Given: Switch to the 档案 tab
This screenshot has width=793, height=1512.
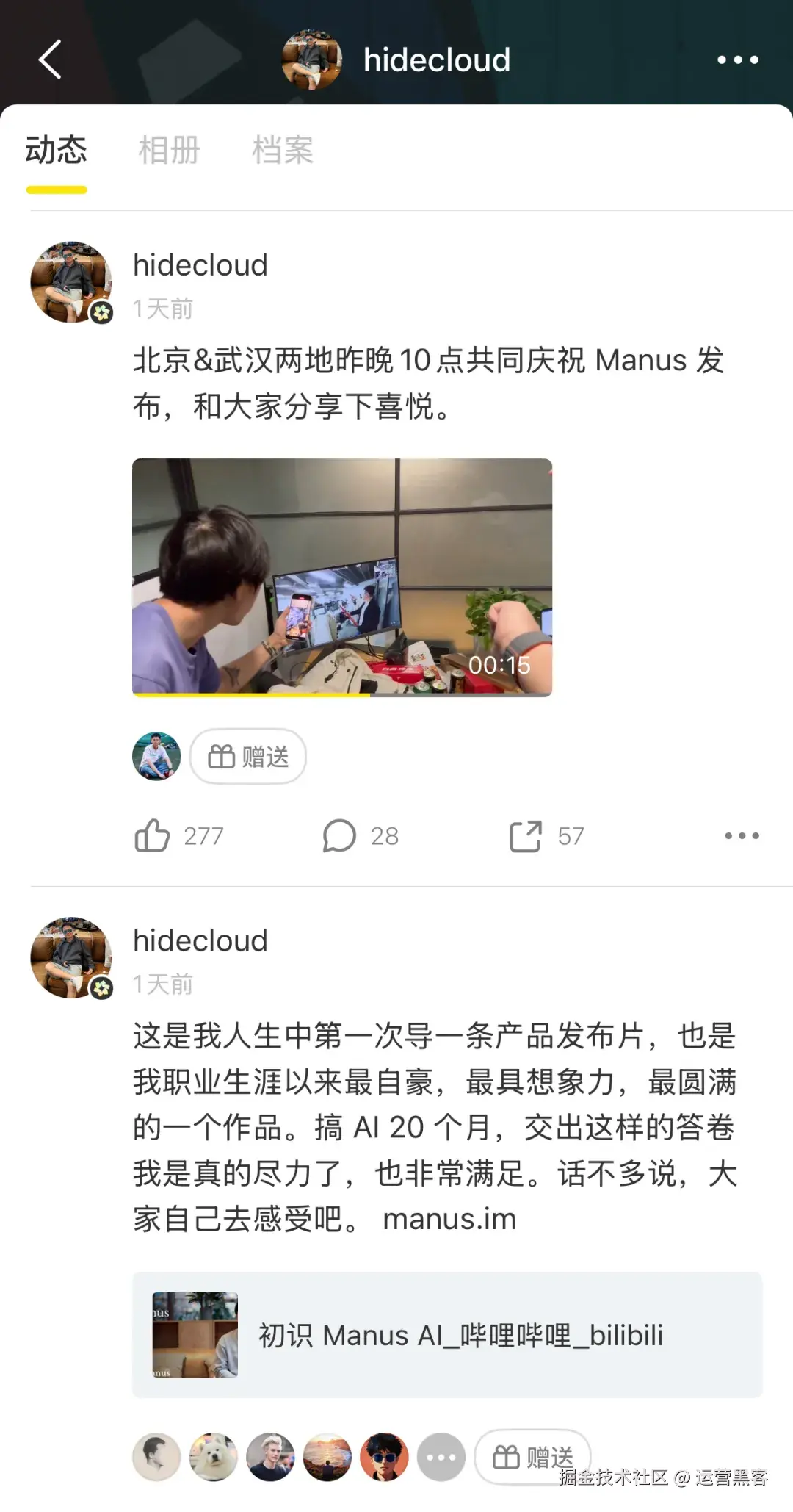Looking at the screenshot, I should (283, 151).
